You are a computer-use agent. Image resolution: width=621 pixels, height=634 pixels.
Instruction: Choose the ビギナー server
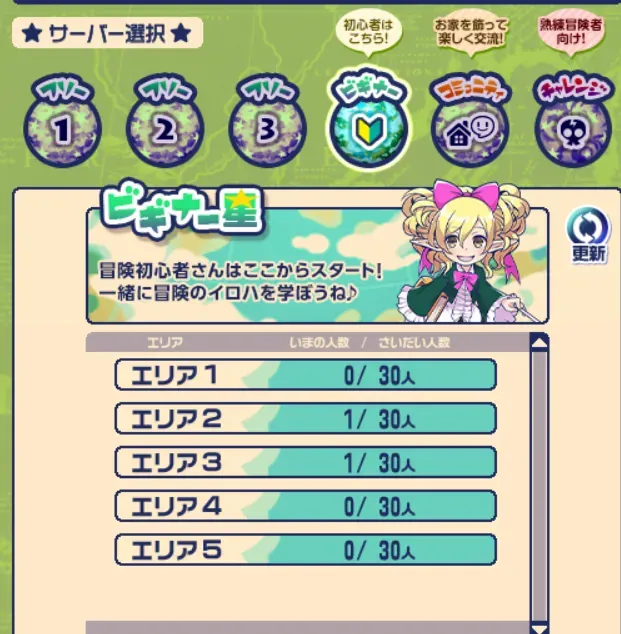coord(368,127)
